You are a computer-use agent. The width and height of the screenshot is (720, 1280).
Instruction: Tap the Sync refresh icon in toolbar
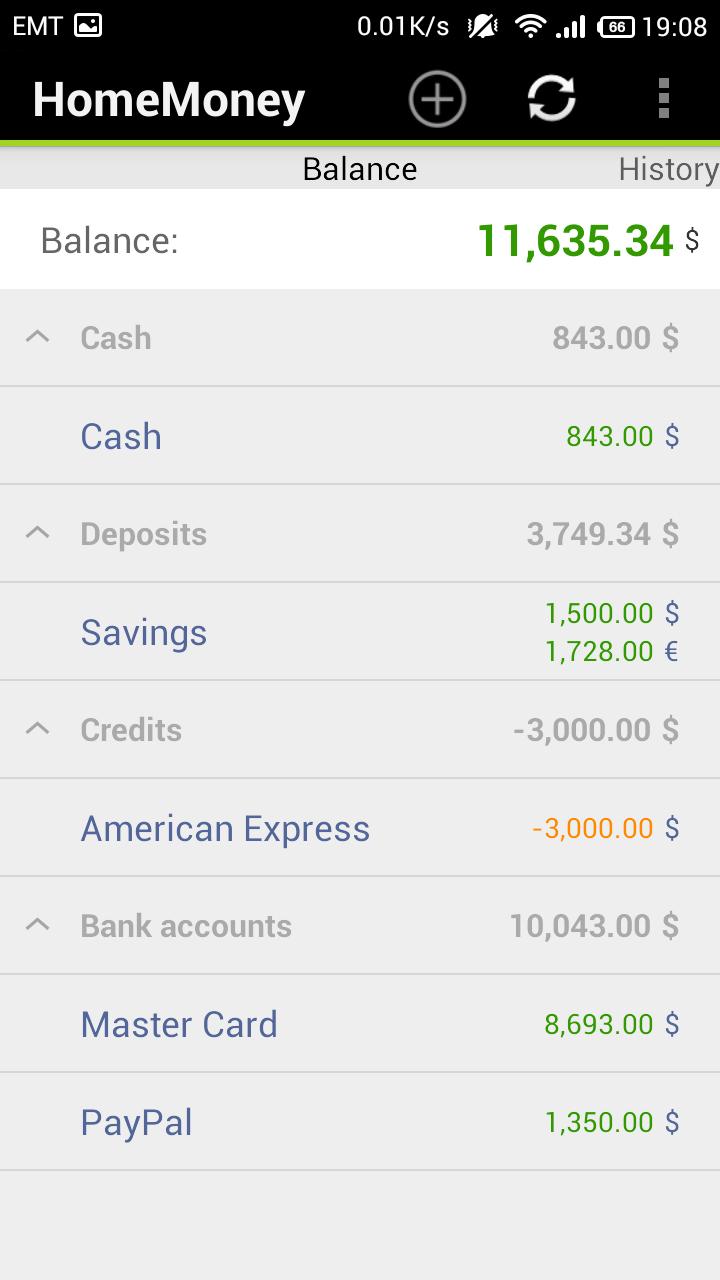click(550, 98)
